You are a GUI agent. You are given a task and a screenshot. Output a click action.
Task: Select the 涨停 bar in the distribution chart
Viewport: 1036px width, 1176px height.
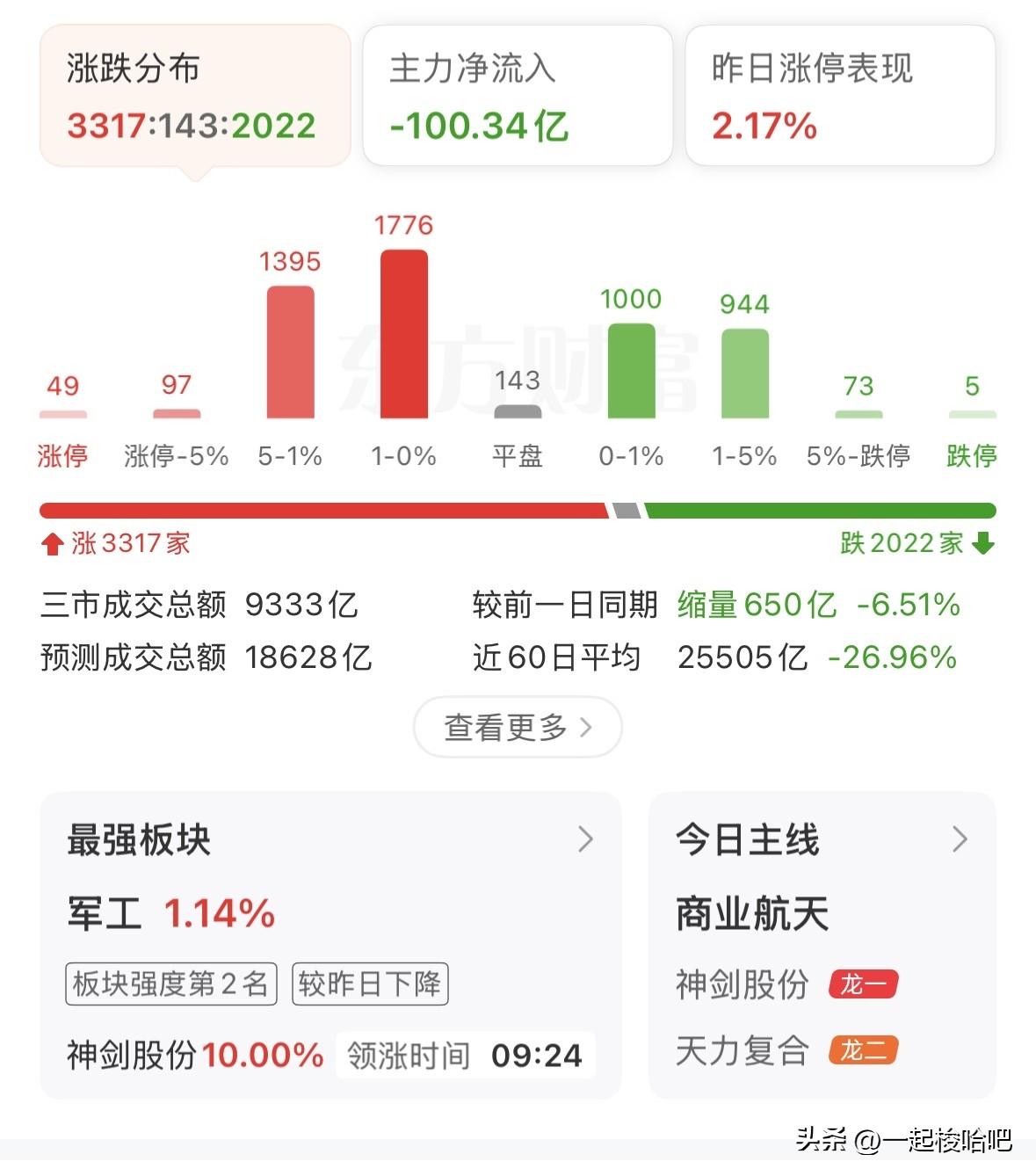pyautogui.click(x=62, y=412)
